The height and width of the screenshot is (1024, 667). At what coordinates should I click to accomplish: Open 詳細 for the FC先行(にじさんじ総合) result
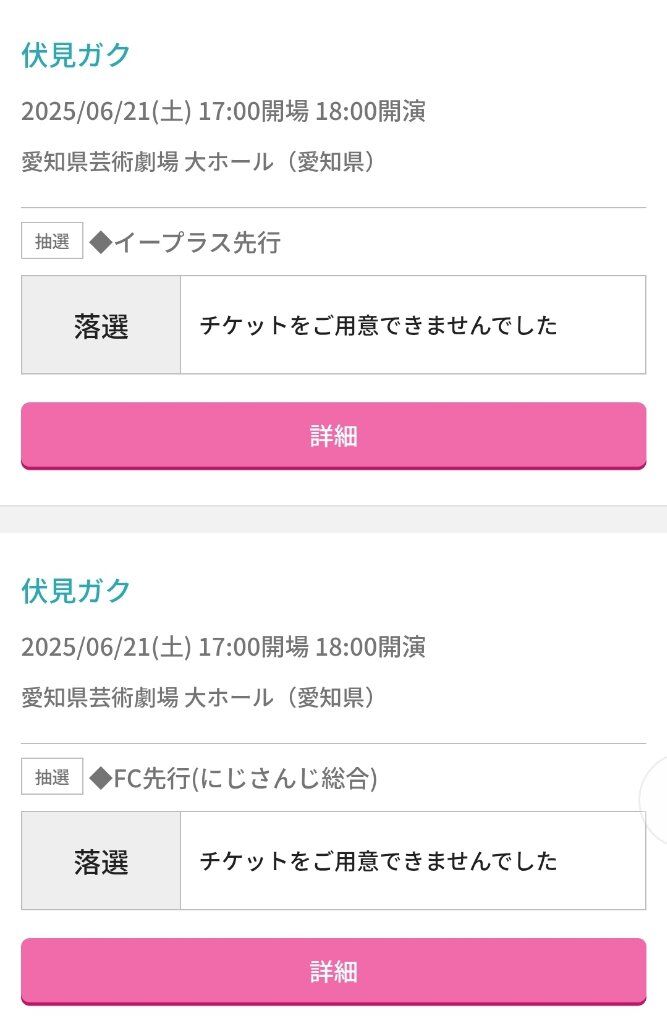tap(333, 971)
